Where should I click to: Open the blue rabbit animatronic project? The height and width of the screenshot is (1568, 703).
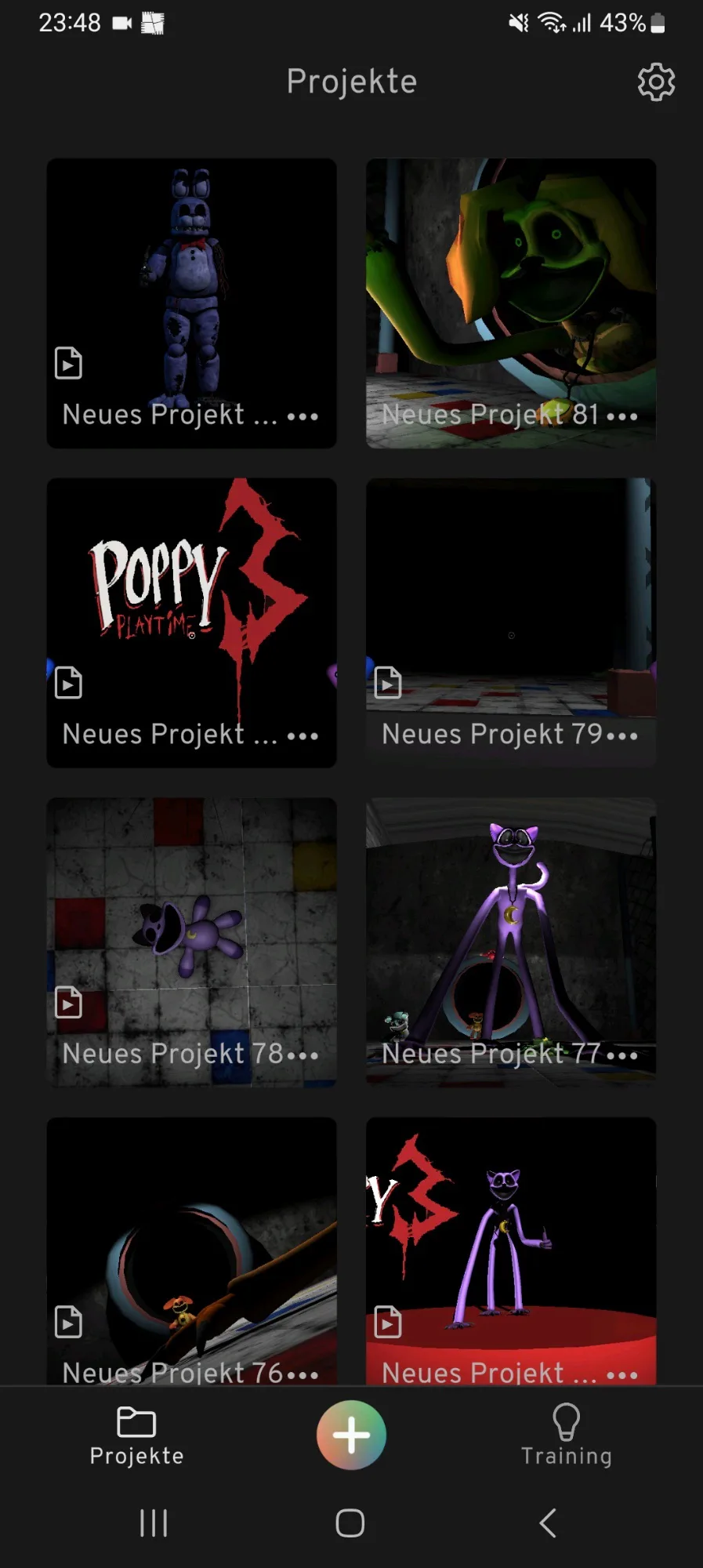pyautogui.click(x=191, y=290)
